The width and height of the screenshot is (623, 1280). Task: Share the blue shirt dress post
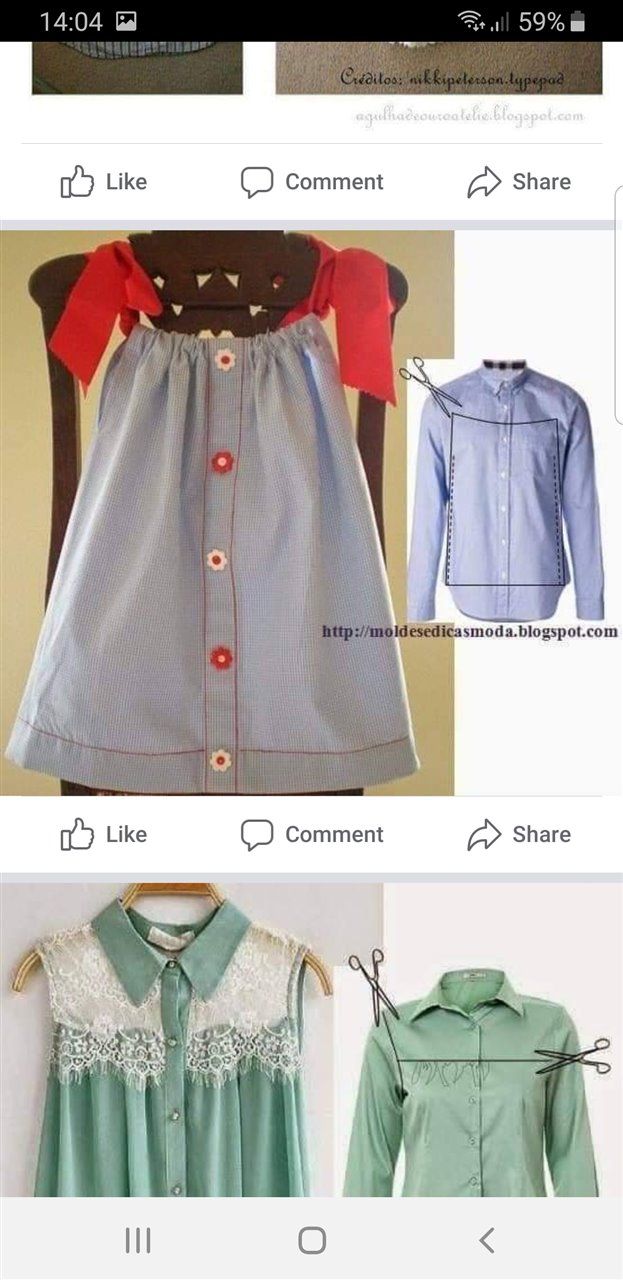(519, 834)
